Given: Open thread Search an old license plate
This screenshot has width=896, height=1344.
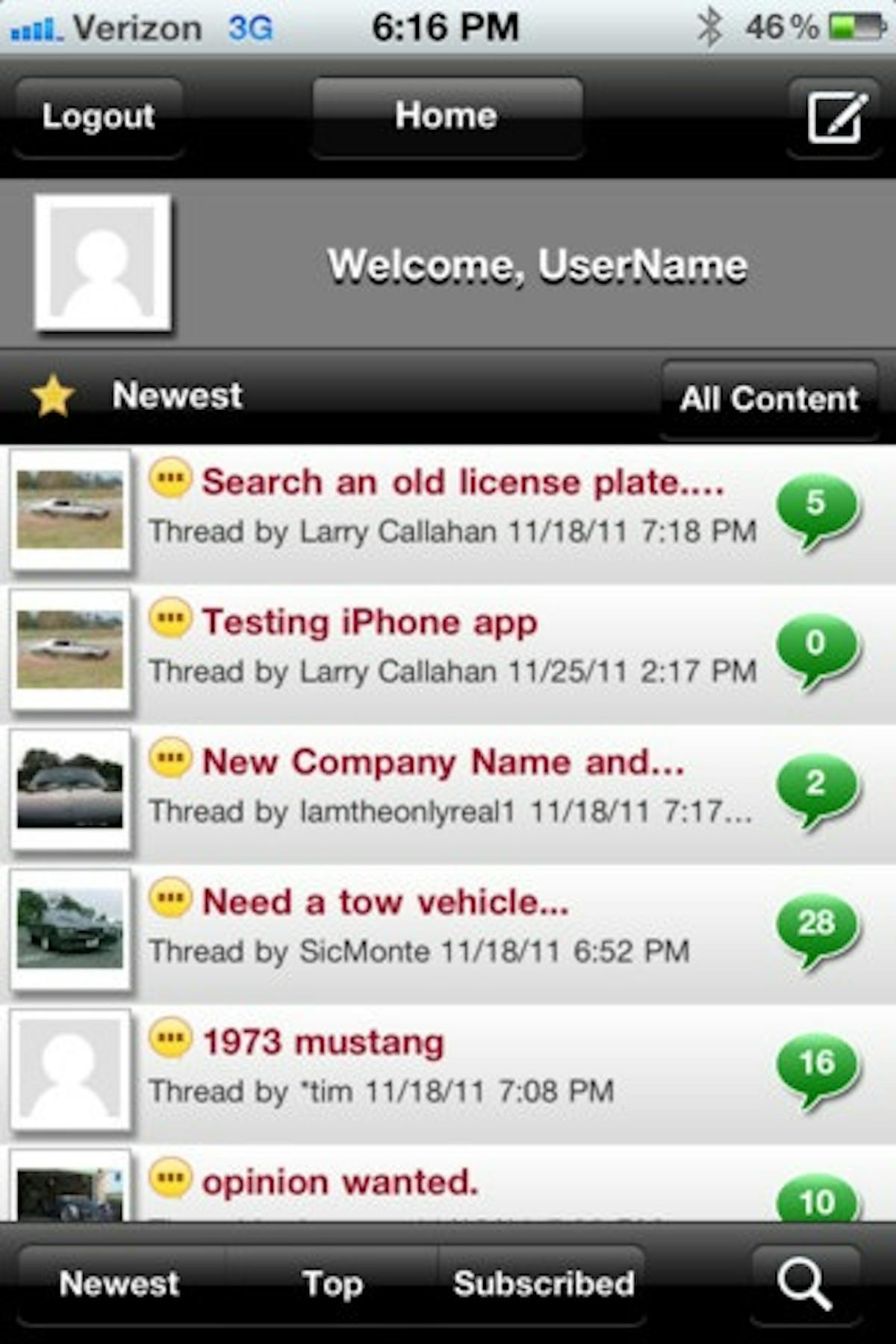Looking at the screenshot, I should click(x=463, y=482).
